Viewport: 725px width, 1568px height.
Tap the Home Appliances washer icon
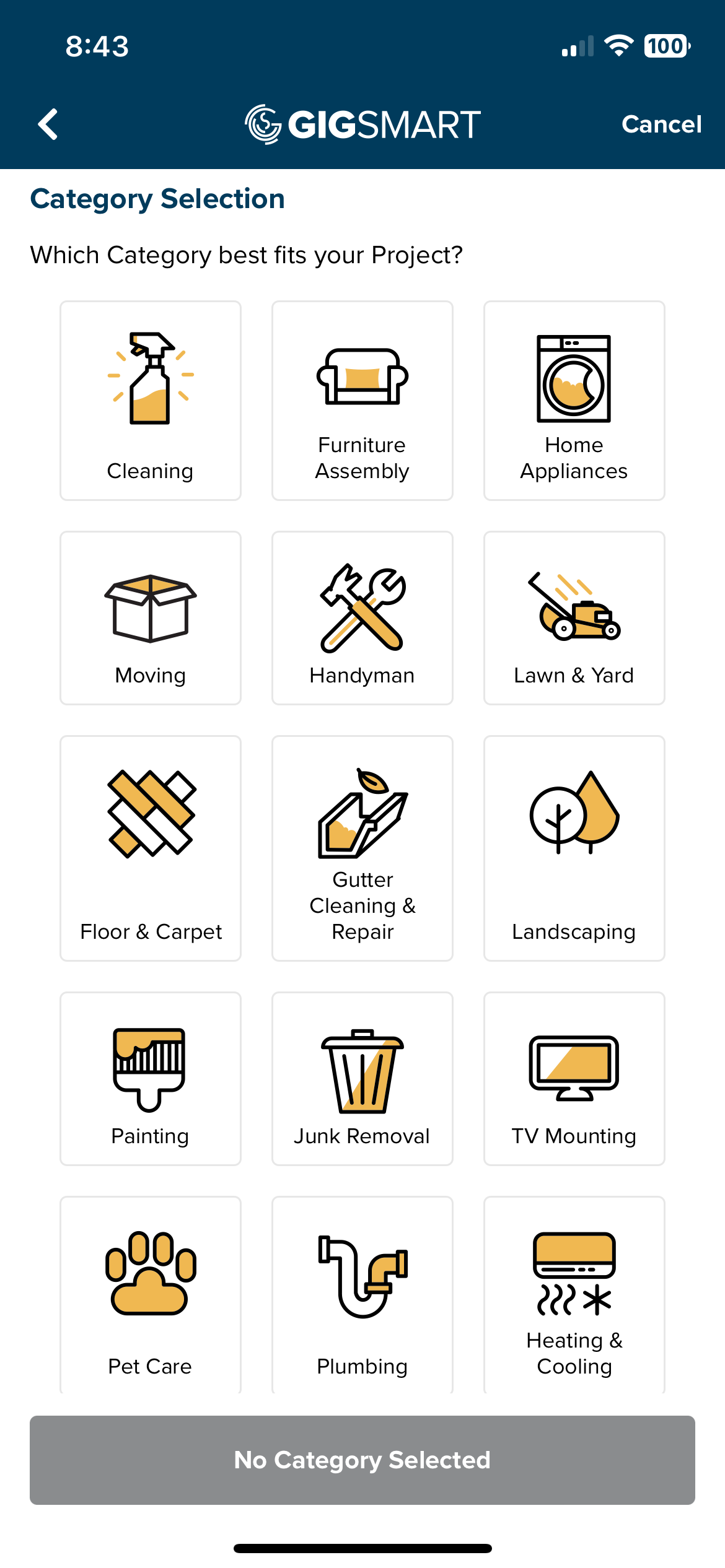click(574, 378)
